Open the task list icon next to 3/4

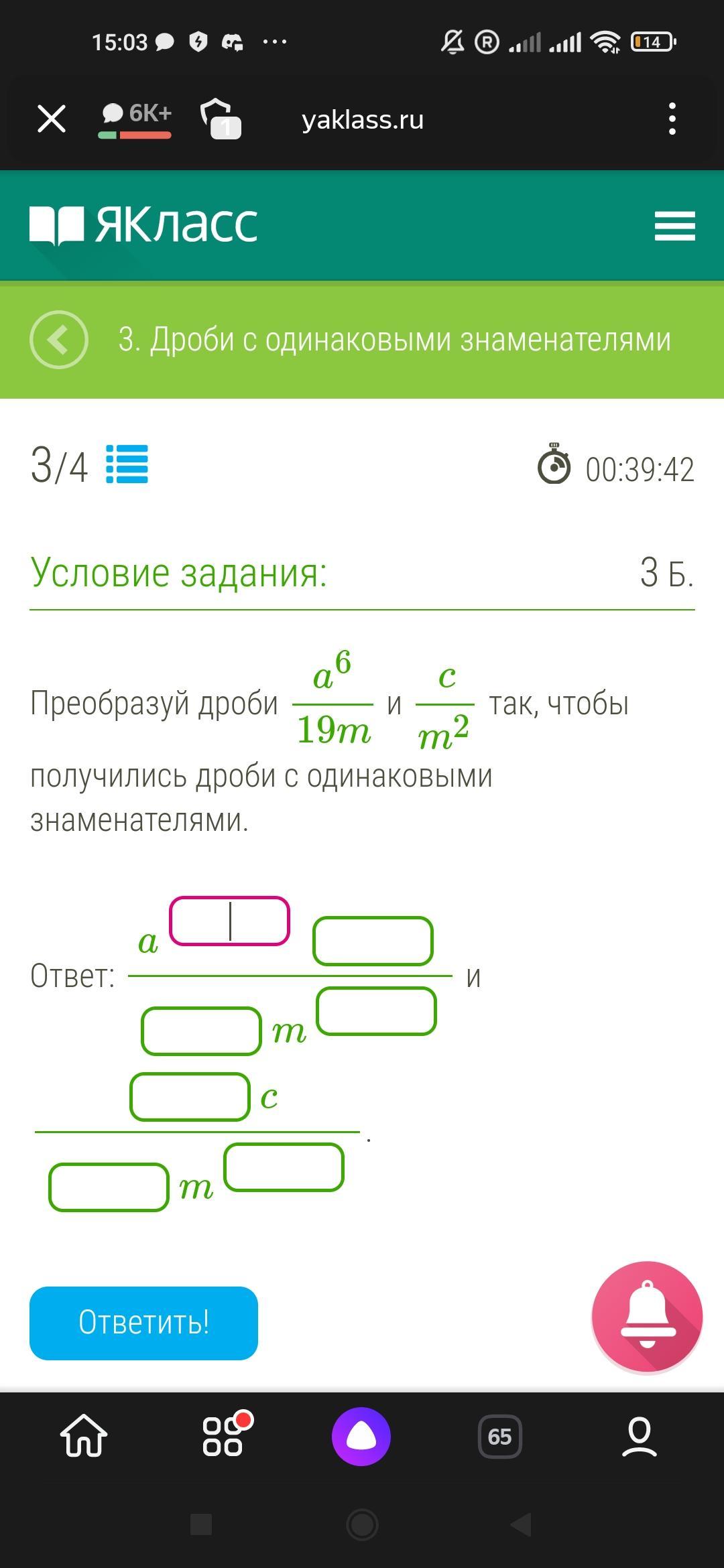point(127,464)
